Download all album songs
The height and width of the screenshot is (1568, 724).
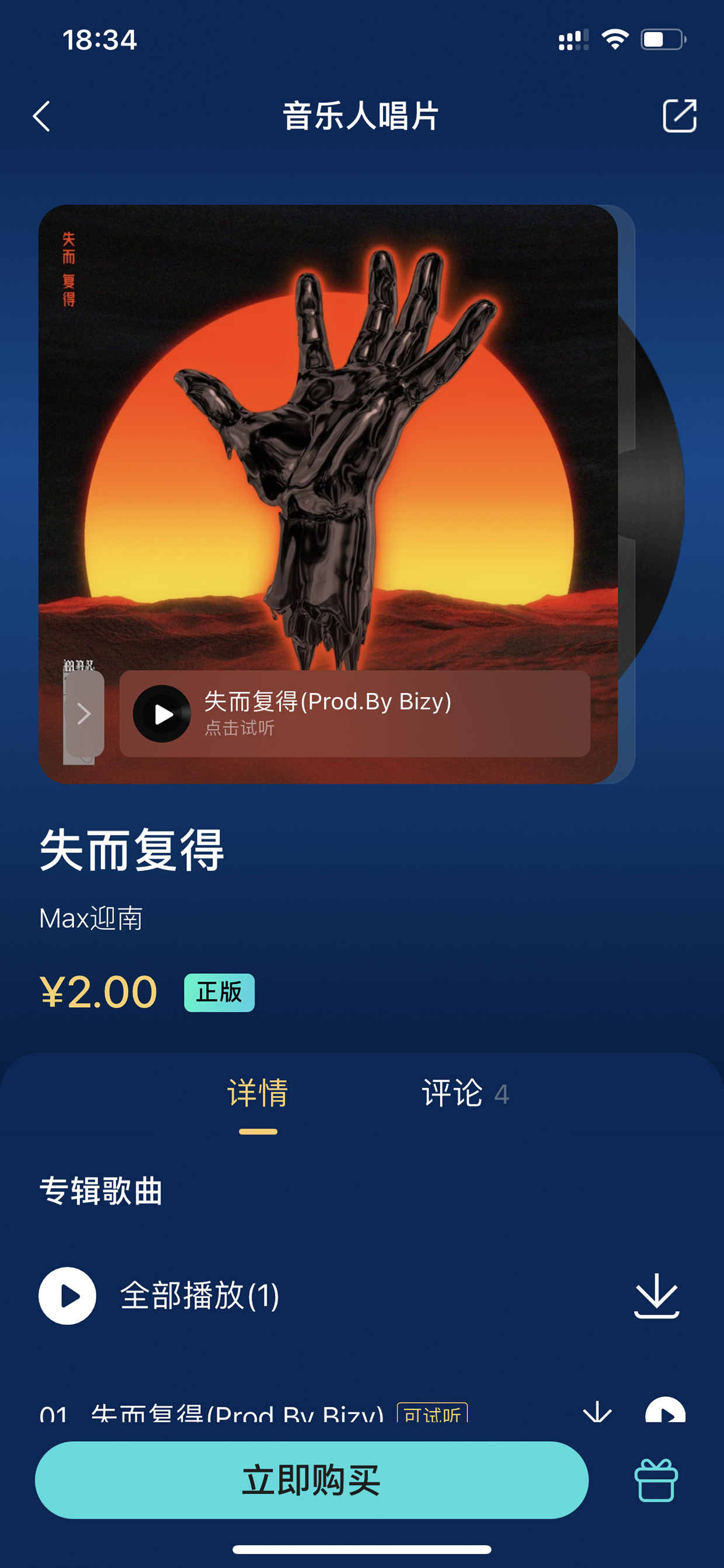pyautogui.click(x=656, y=1295)
